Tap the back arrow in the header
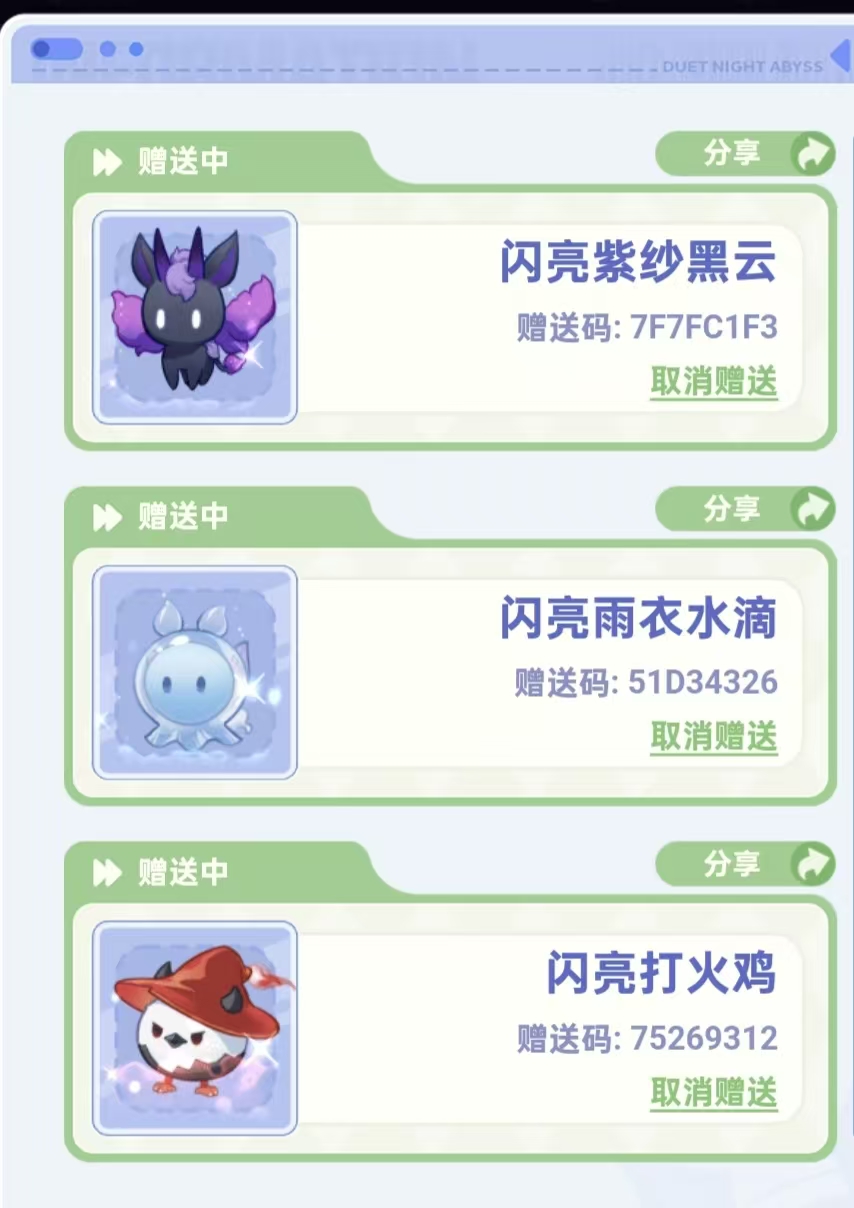854x1208 pixels. [840, 53]
